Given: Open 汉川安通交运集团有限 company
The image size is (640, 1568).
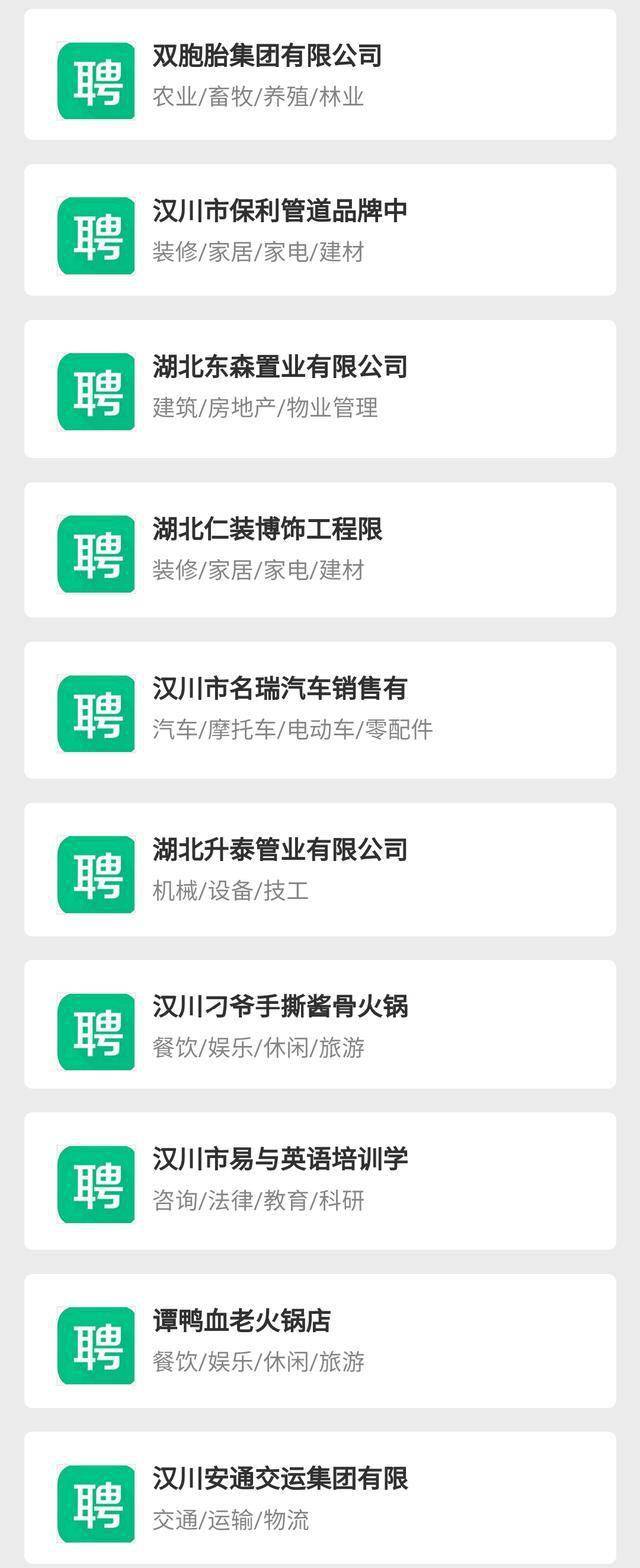Looking at the screenshot, I should 320,1498.
